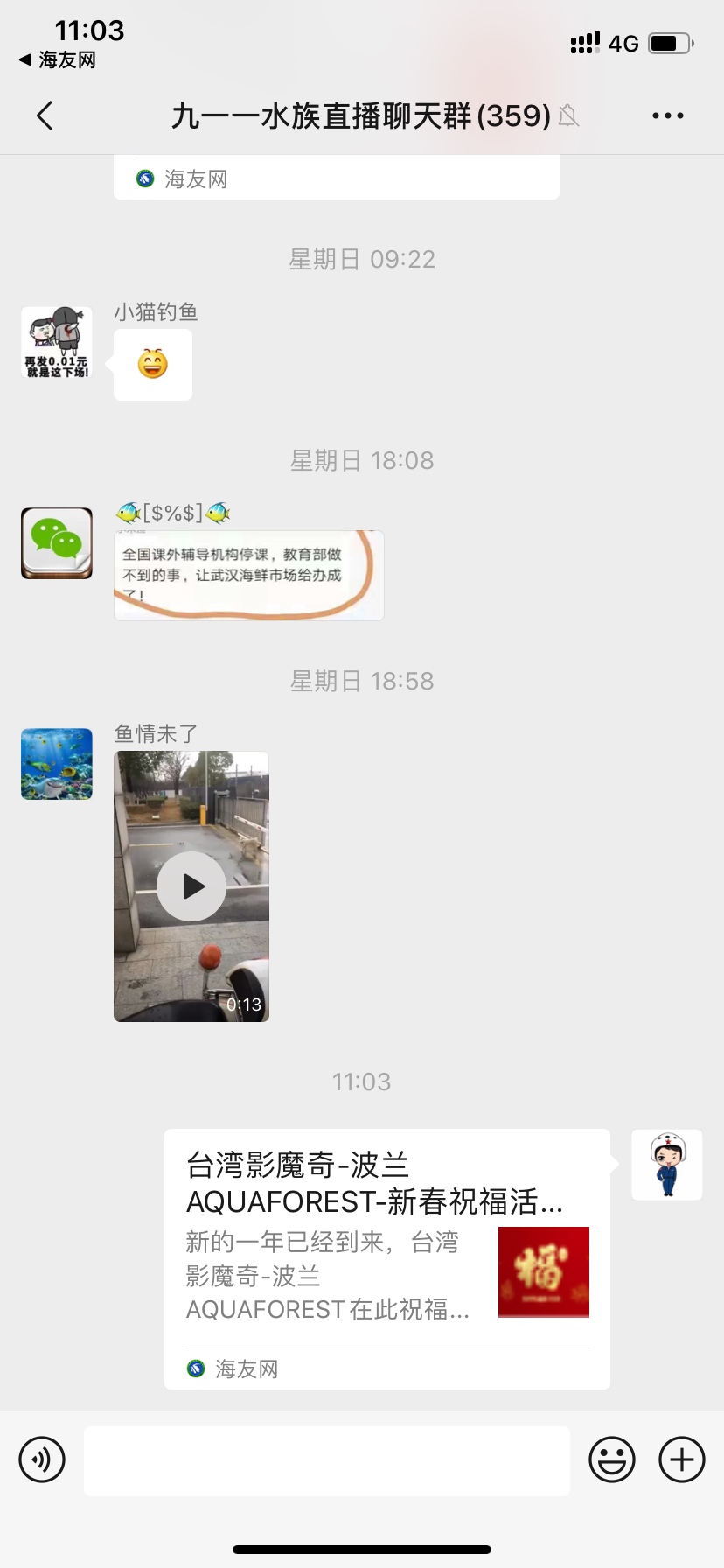Focus the message text field
This screenshot has width=724, height=1568.
tap(327, 1459)
